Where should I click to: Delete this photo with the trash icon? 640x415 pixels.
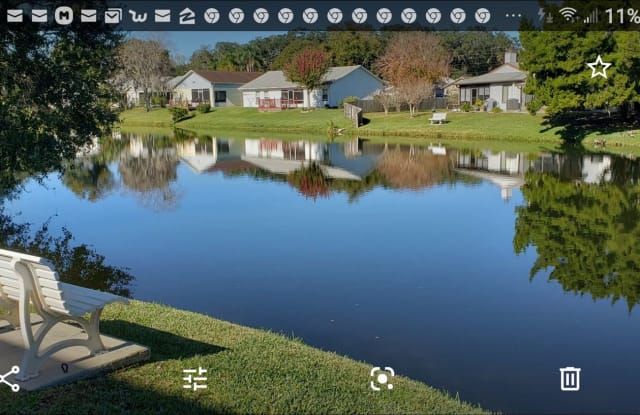pos(569,378)
